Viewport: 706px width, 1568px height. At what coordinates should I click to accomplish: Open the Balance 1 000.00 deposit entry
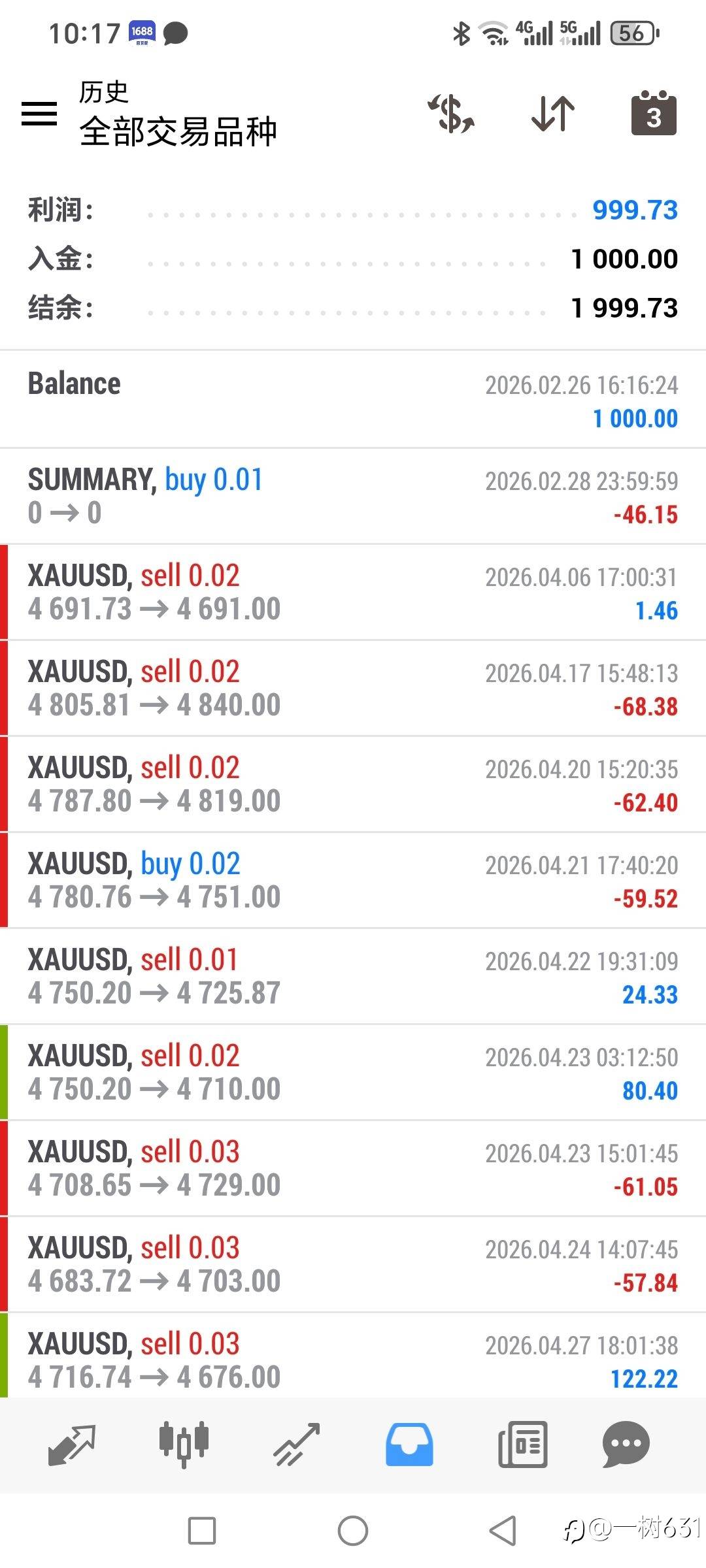point(353,400)
